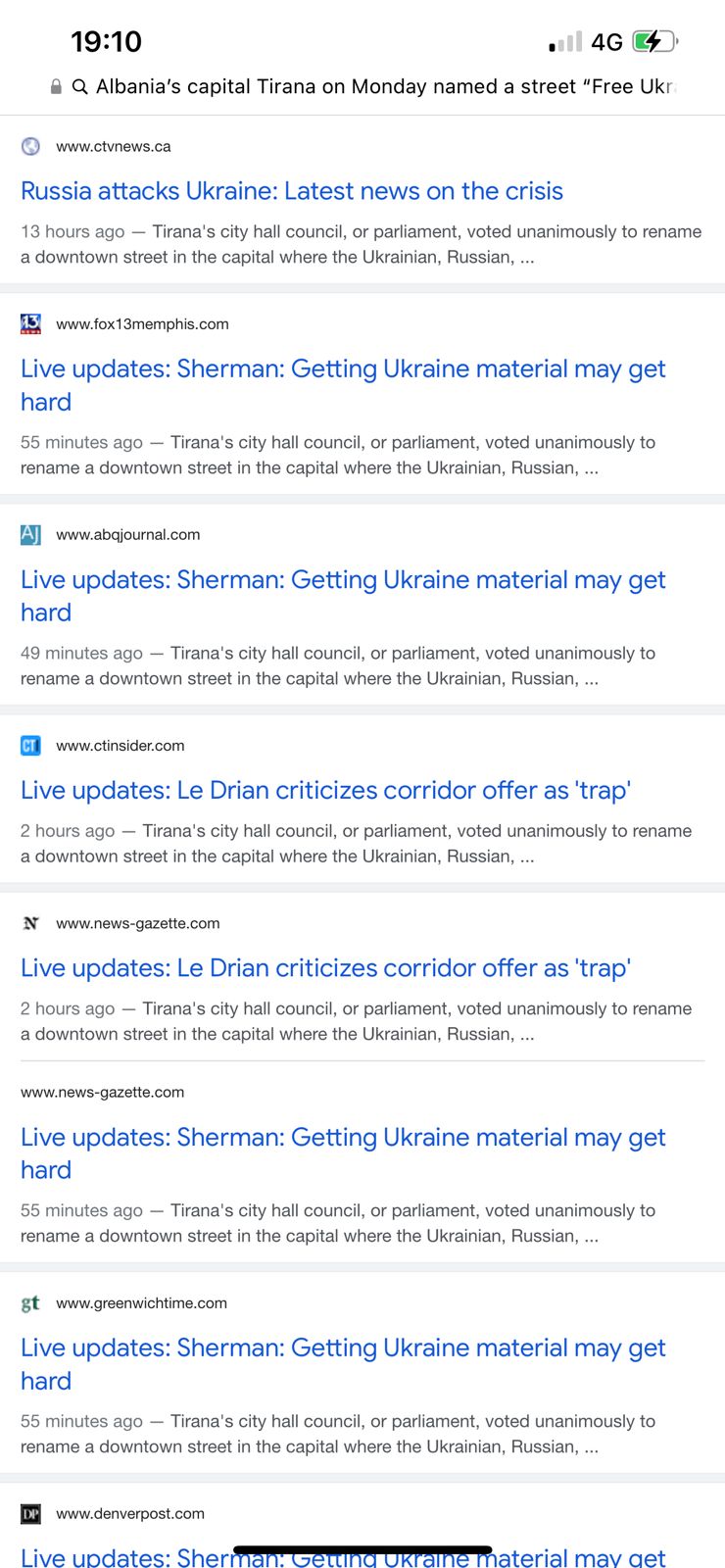Open the ctinsider.com Le Drian corridor result

pos(325,790)
